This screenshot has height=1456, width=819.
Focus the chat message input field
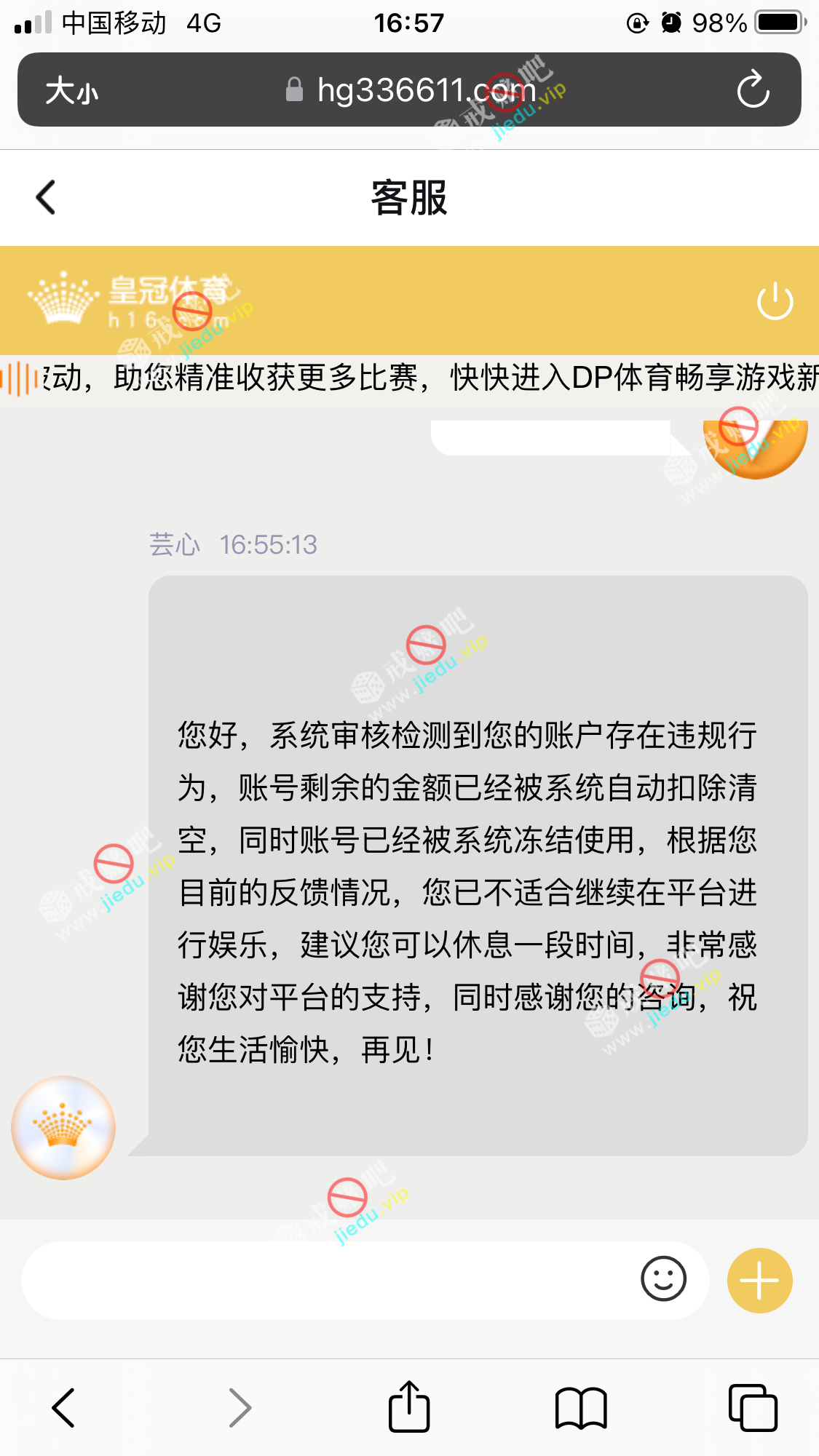(x=328, y=1280)
